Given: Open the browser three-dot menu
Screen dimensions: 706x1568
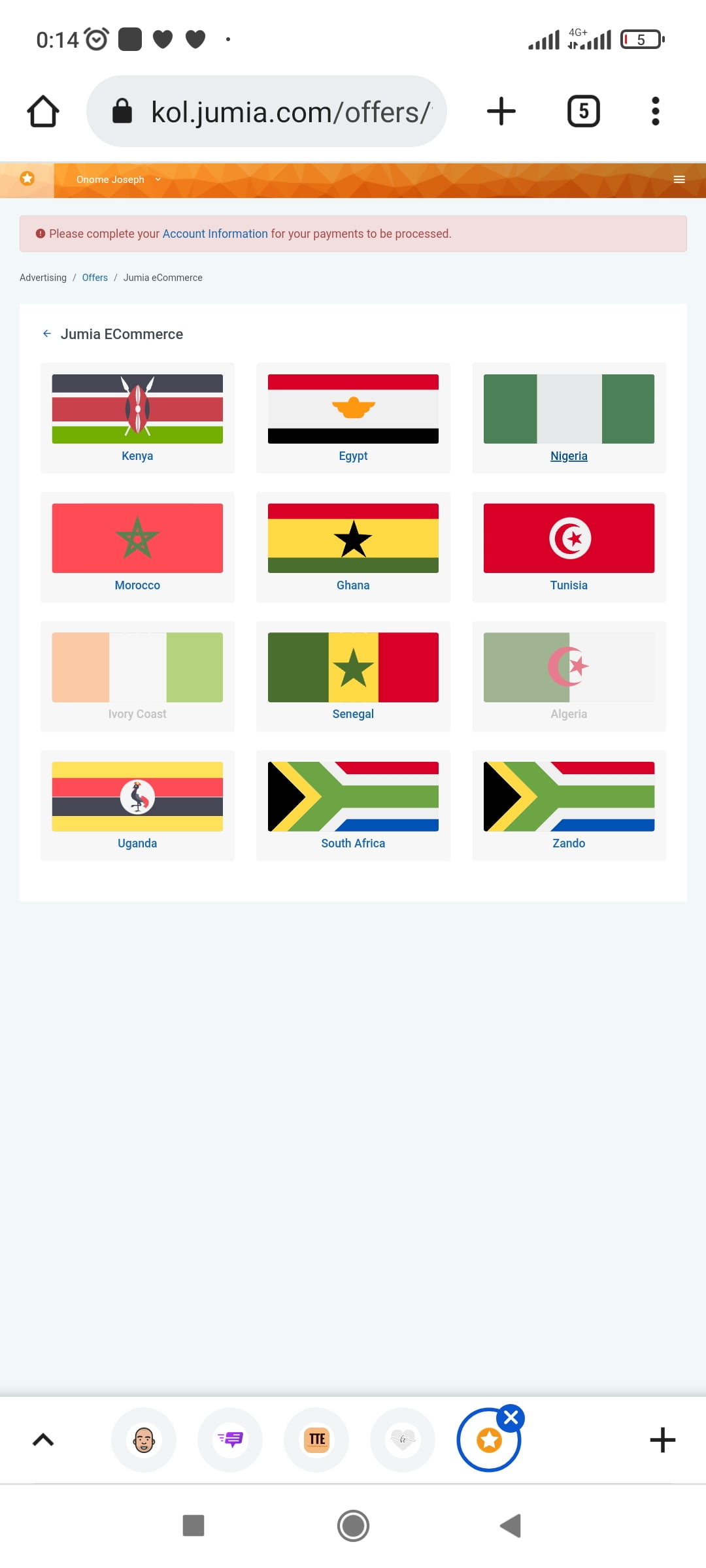Looking at the screenshot, I should coord(655,112).
